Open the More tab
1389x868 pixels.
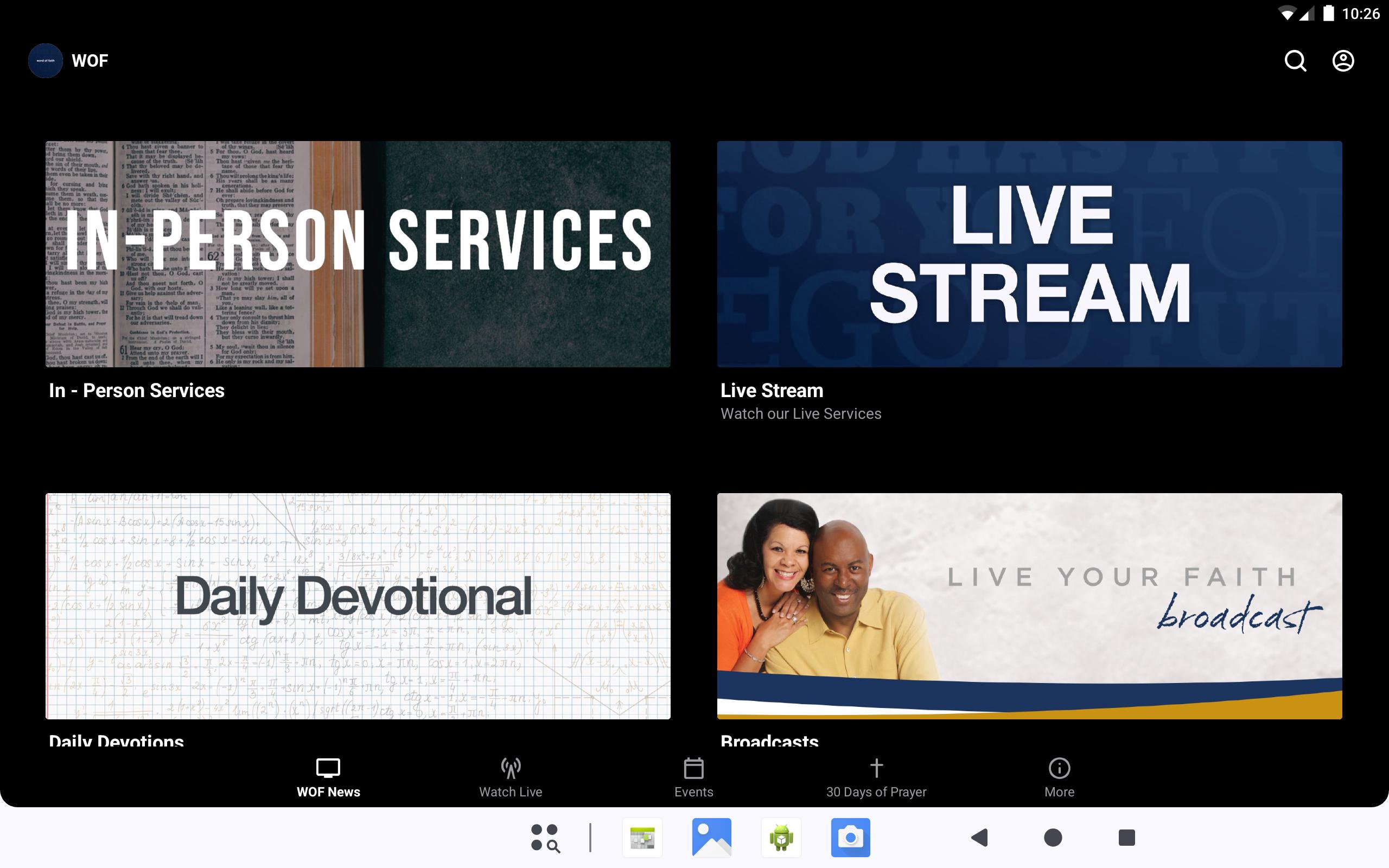pos(1059,777)
